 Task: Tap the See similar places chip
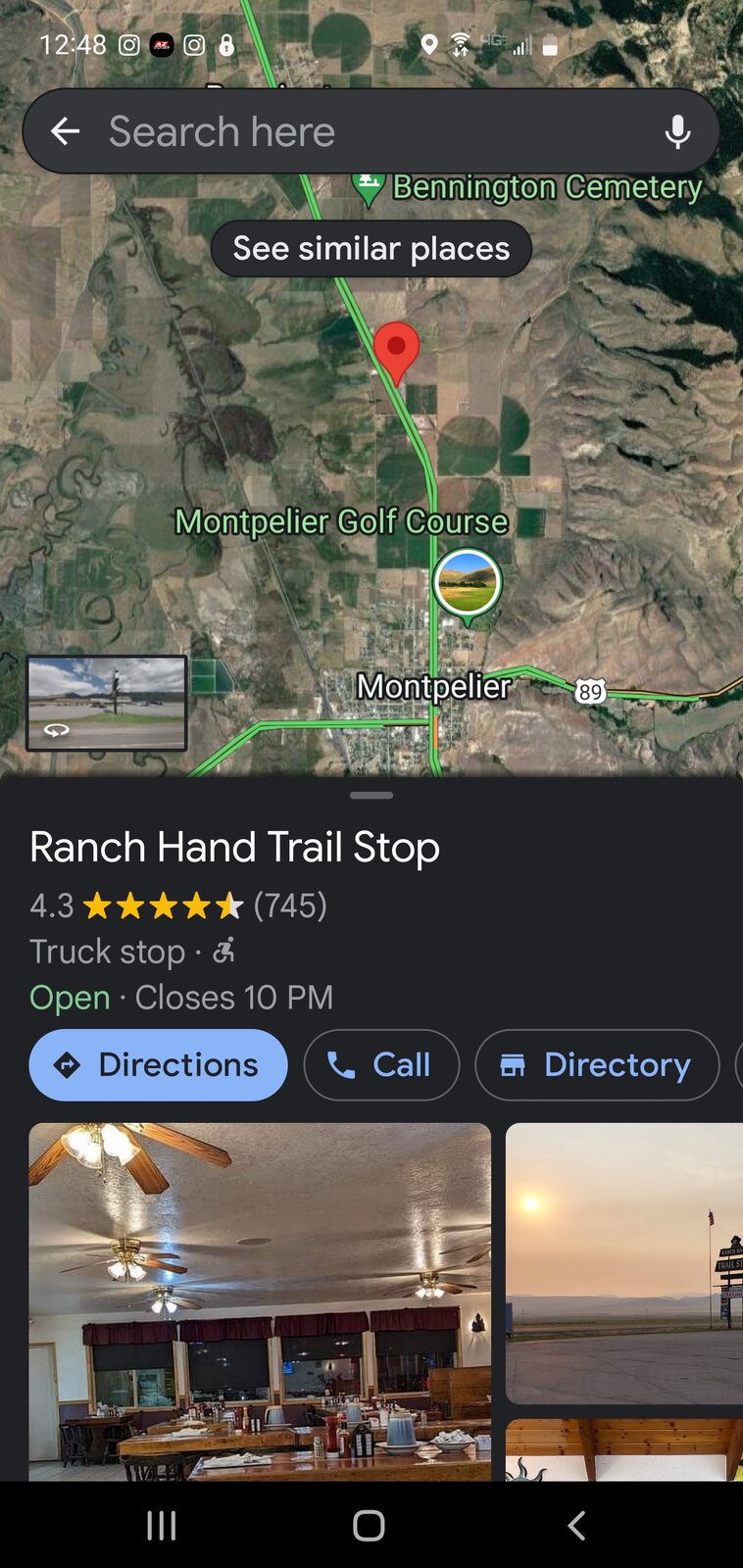(x=371, y=249)
